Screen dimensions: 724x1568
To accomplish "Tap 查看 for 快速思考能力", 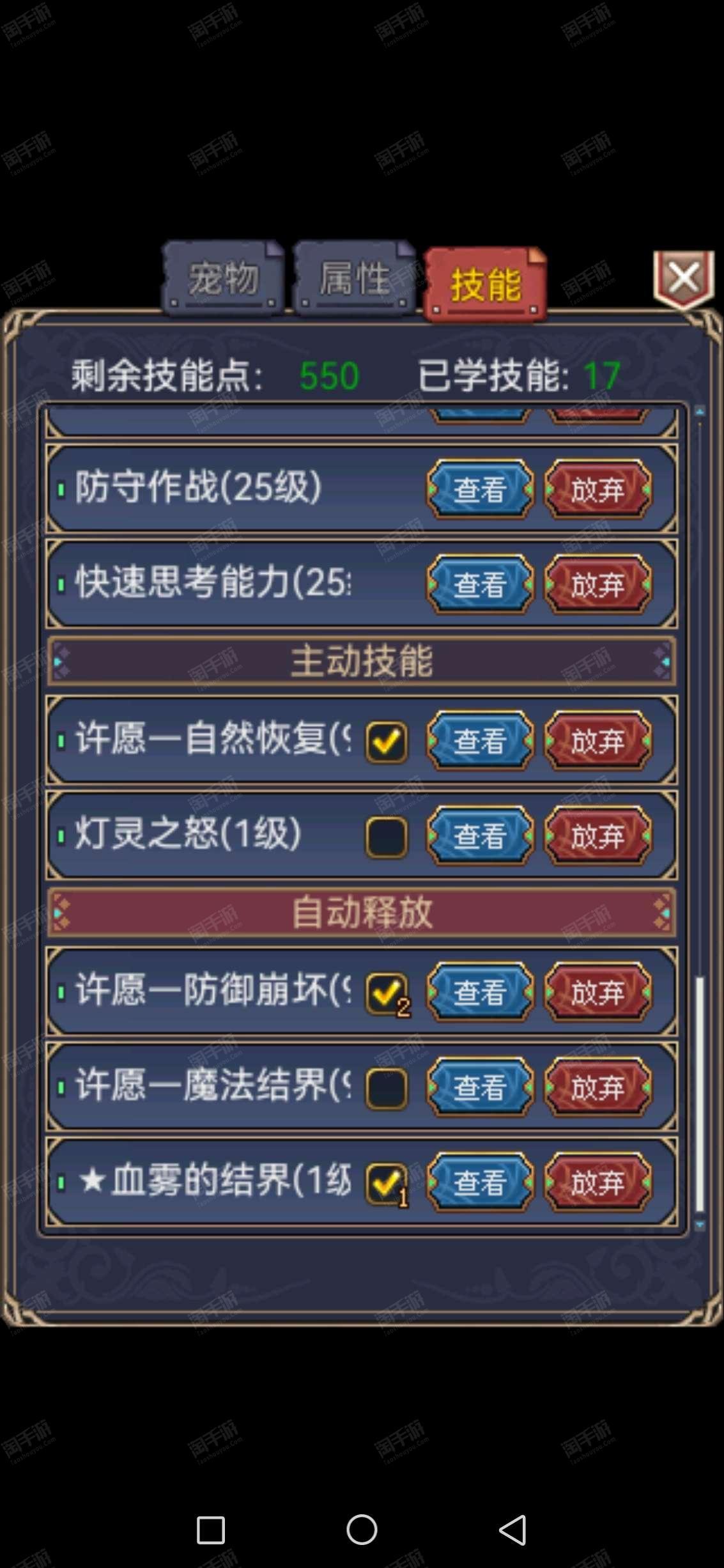I will click(481, 584).
